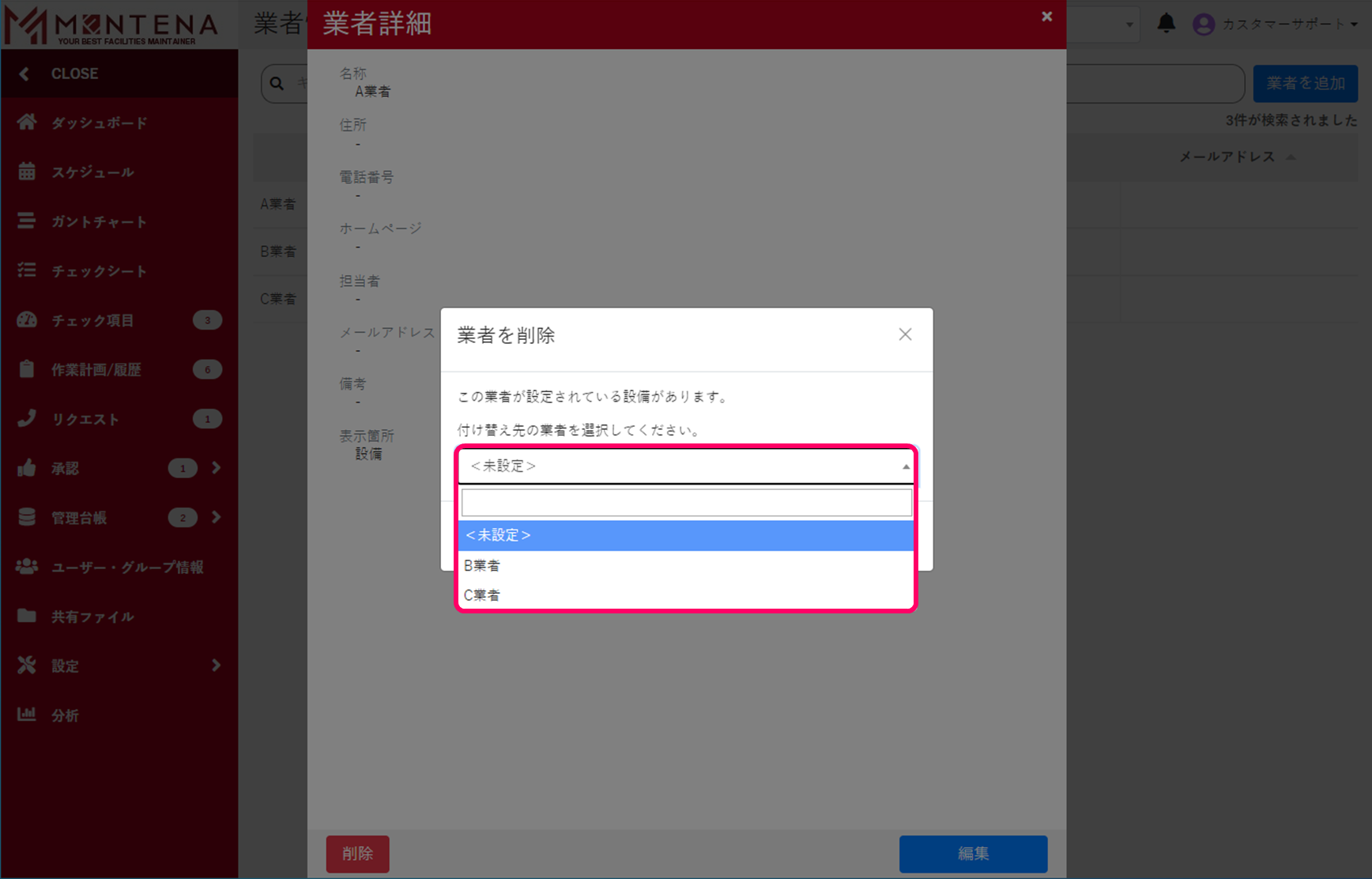Open the カスタマーサポート user menu
The image size is (1372, 879).
pos(1275,25)
